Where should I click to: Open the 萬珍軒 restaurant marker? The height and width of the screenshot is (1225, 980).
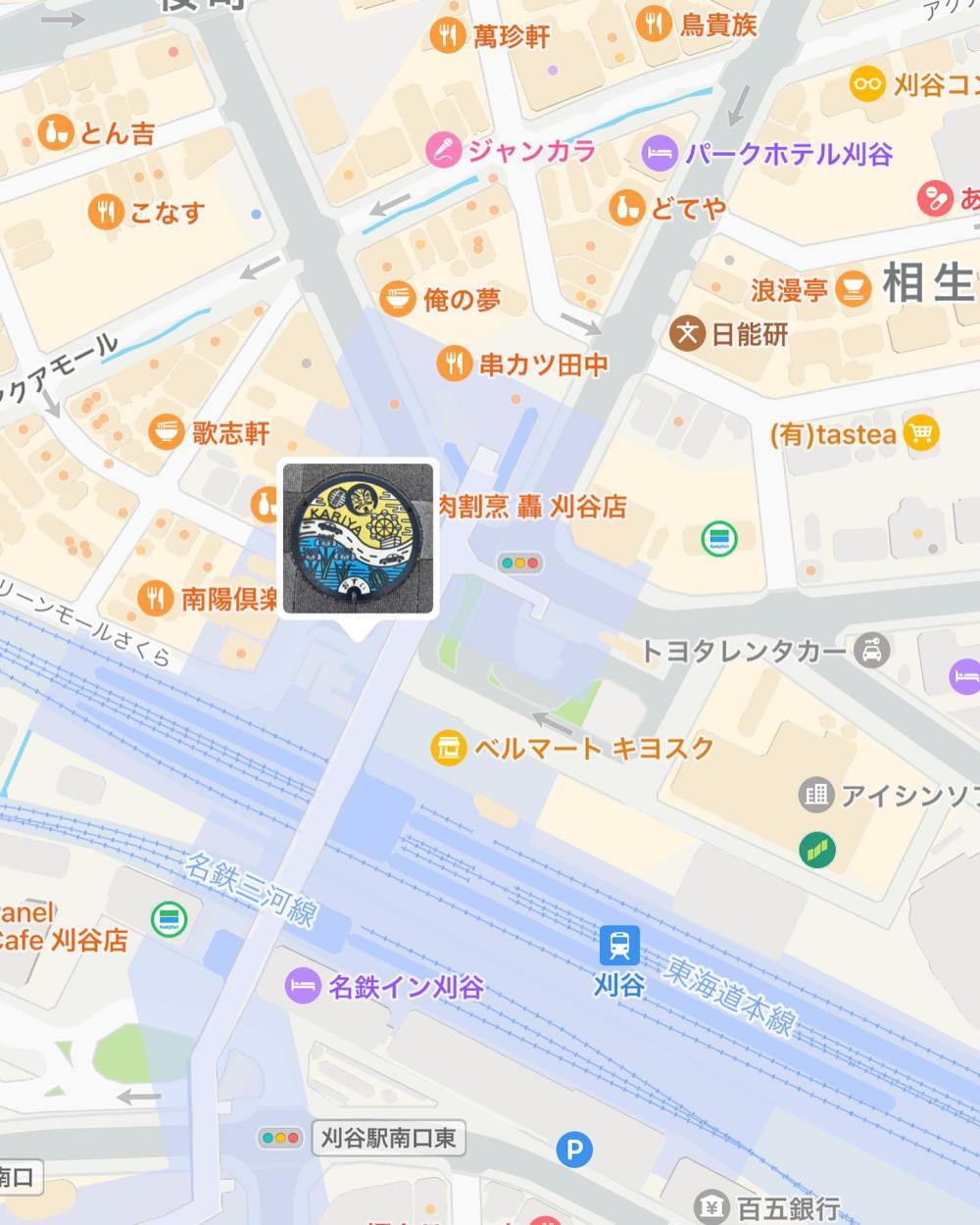tap(447, 36)
